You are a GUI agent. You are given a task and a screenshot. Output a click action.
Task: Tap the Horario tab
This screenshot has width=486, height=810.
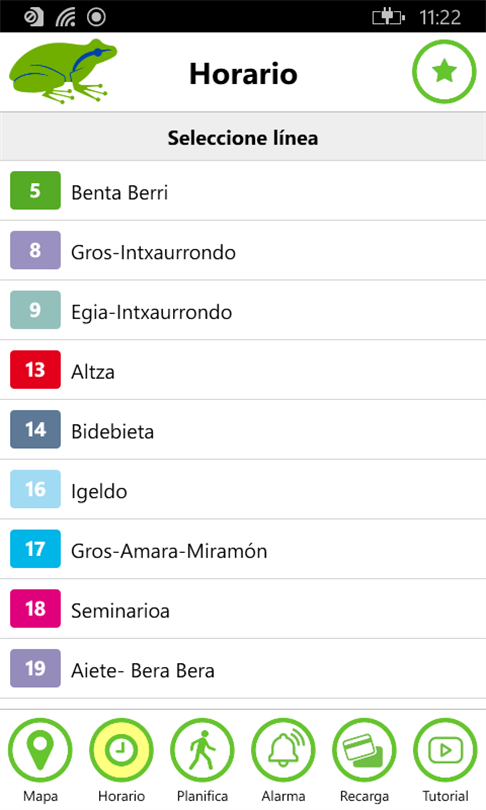[121, 760]
